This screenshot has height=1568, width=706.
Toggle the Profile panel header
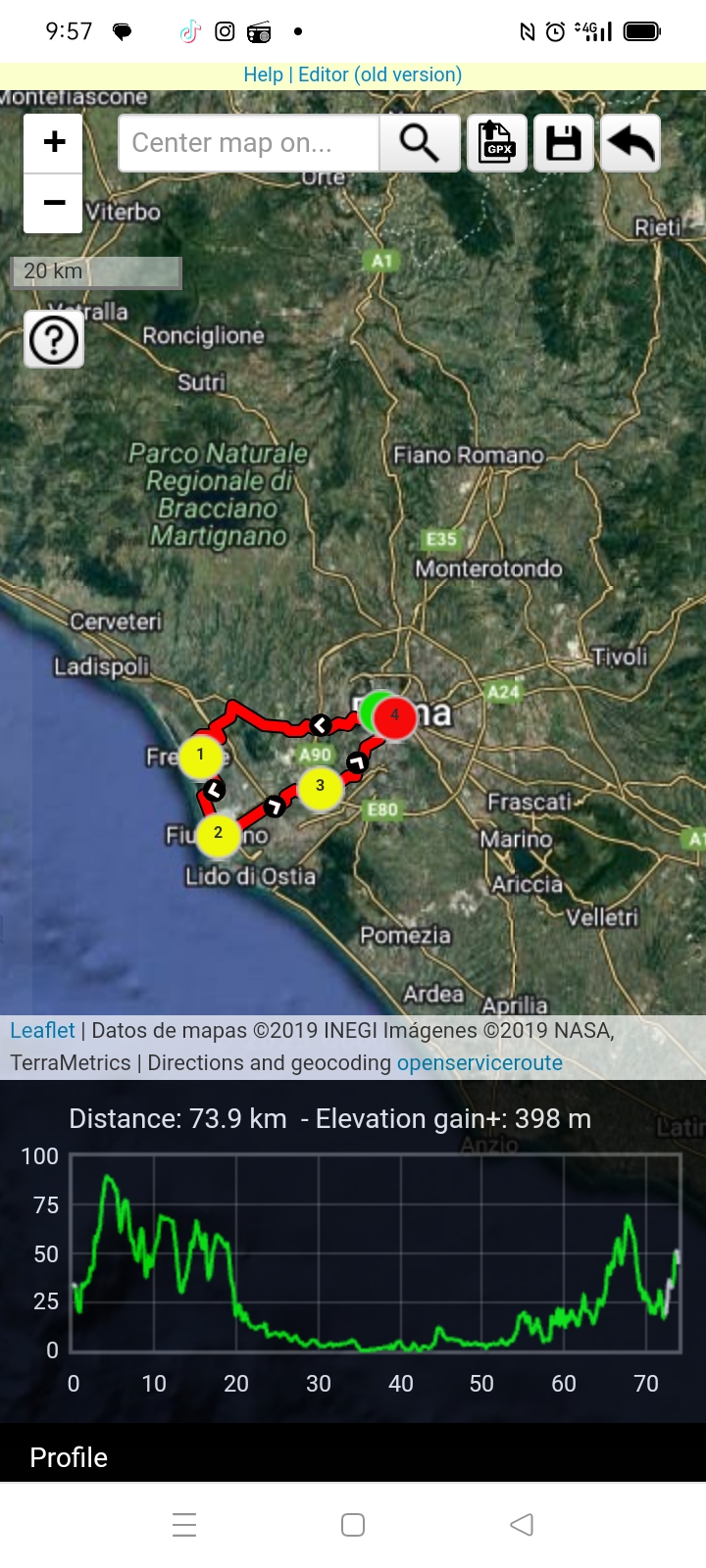coord(69,1457)
